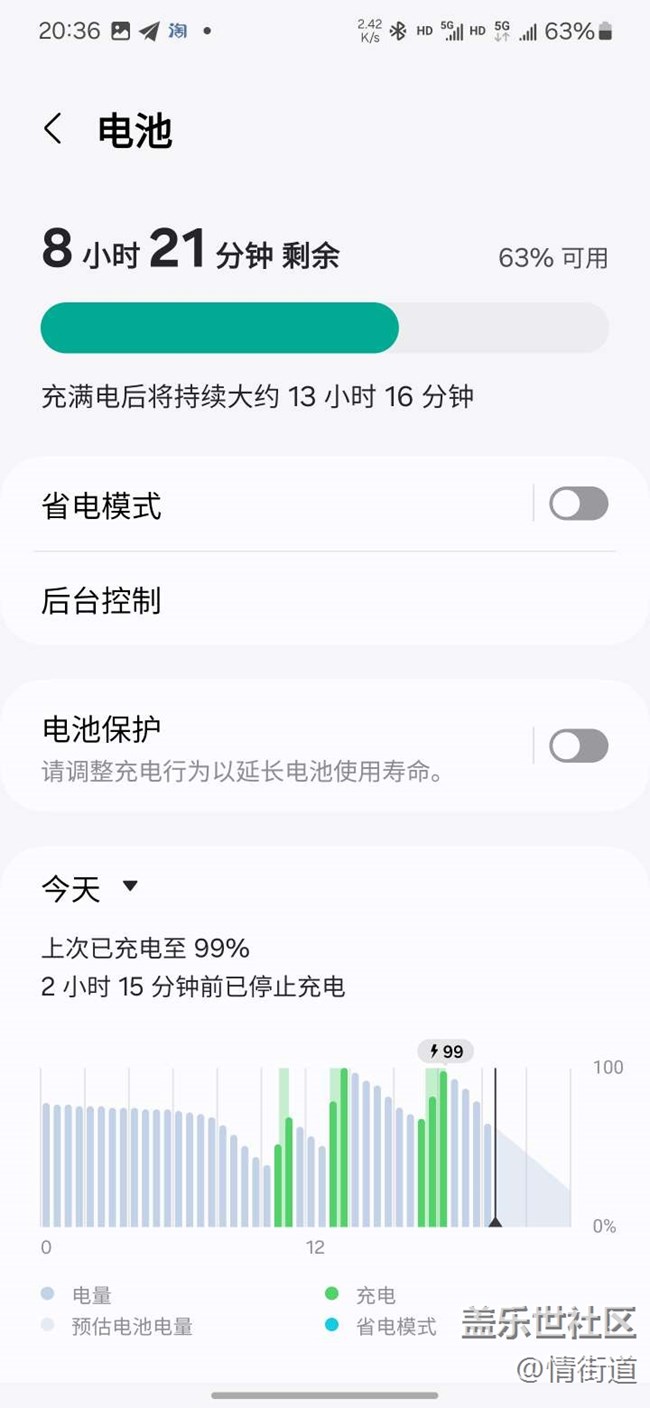The height and width of the screenshot is (1408, 650).
Task: Expand the 今天 date dropdown
Action: 90,888
